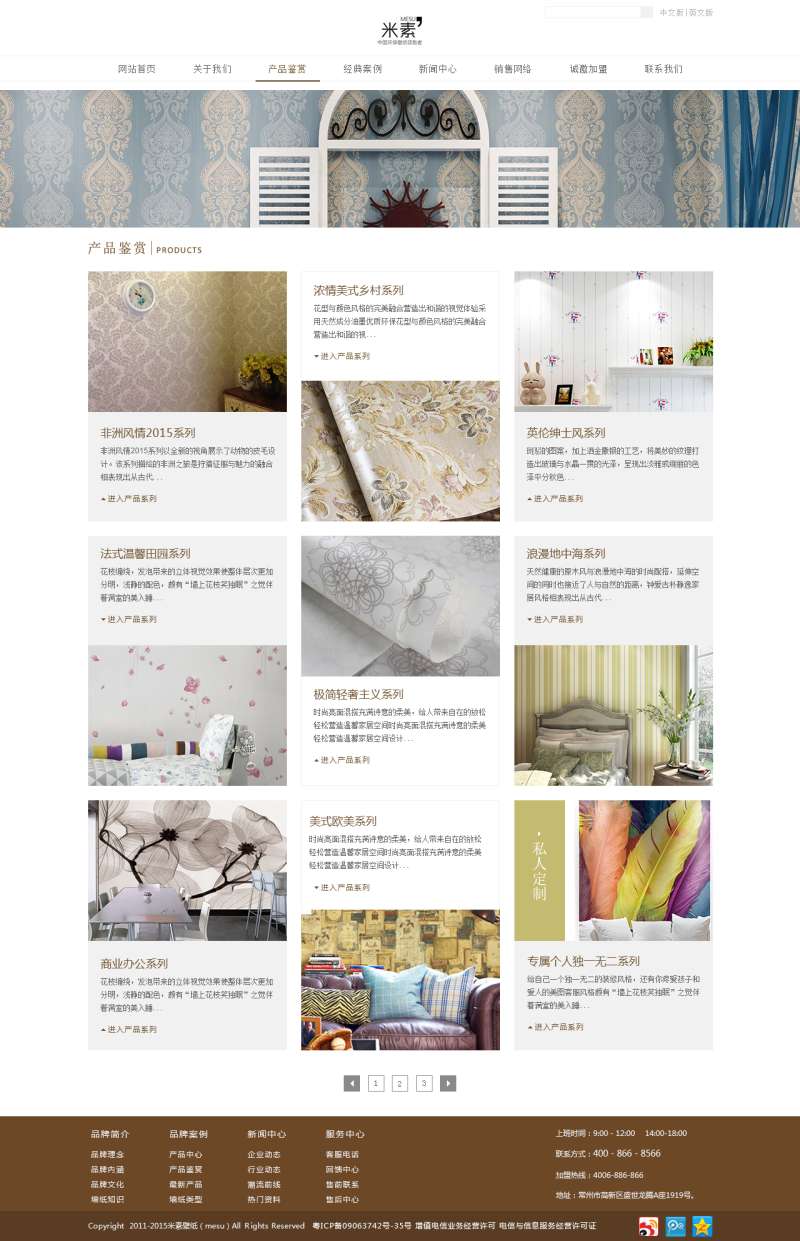This screenshot has height=1241, width=800.
Task: Open the 商业办公系列 product image
Action: tap(187, 870)
